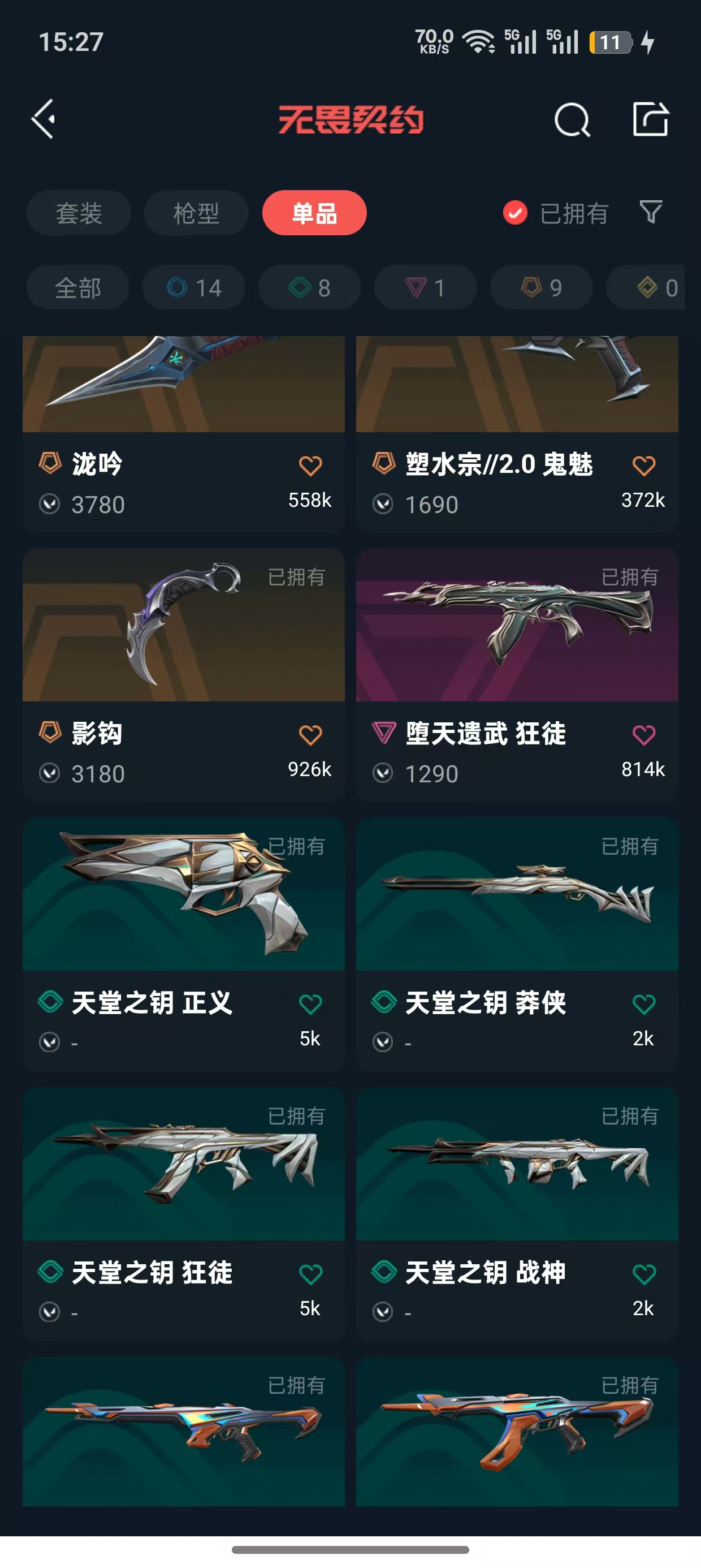
Task: Go back using the top-left arrow
Action: pyautogui.click(x=43, y=119)
